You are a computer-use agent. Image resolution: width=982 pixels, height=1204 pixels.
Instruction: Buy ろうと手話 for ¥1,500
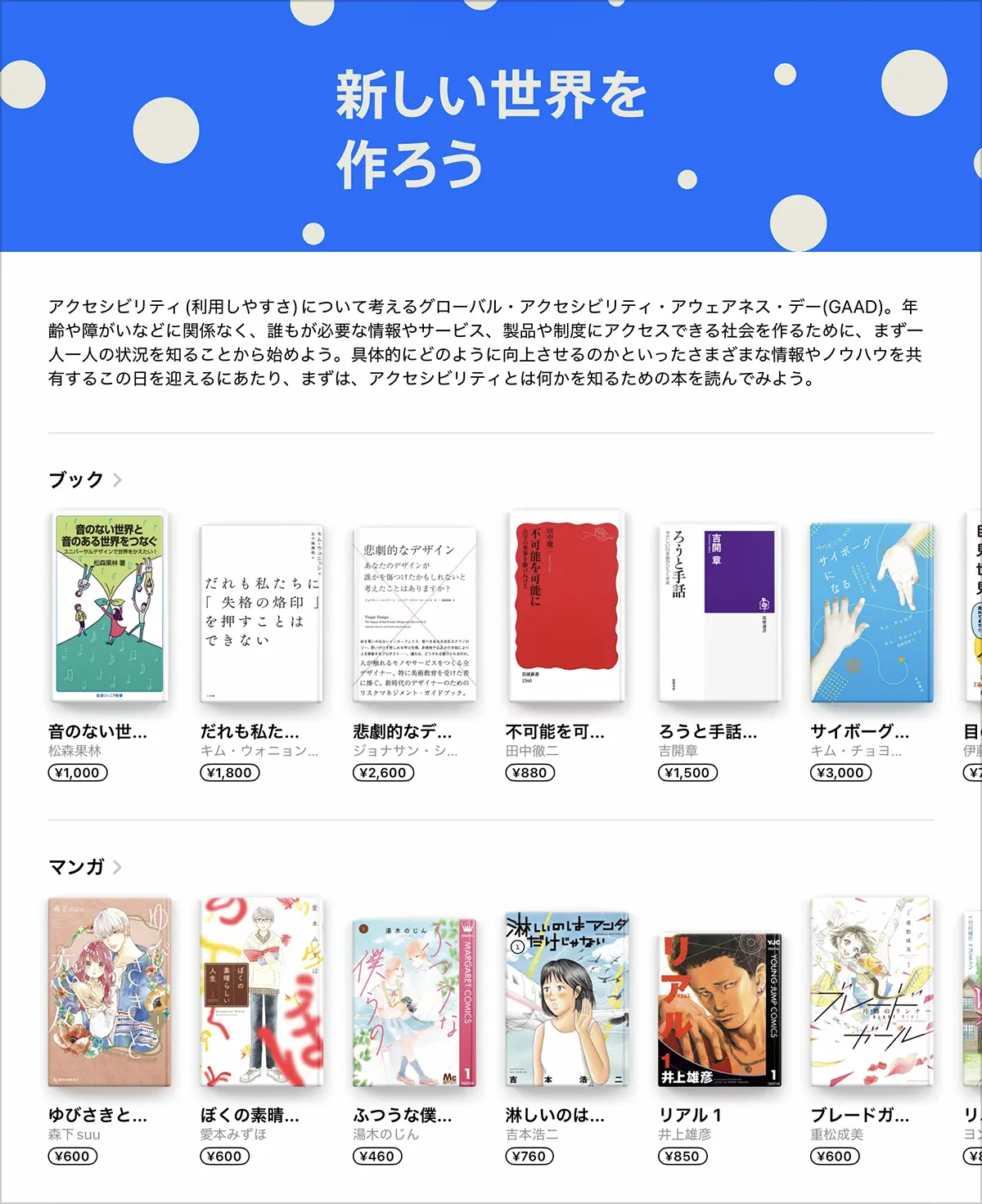point(687,772)
